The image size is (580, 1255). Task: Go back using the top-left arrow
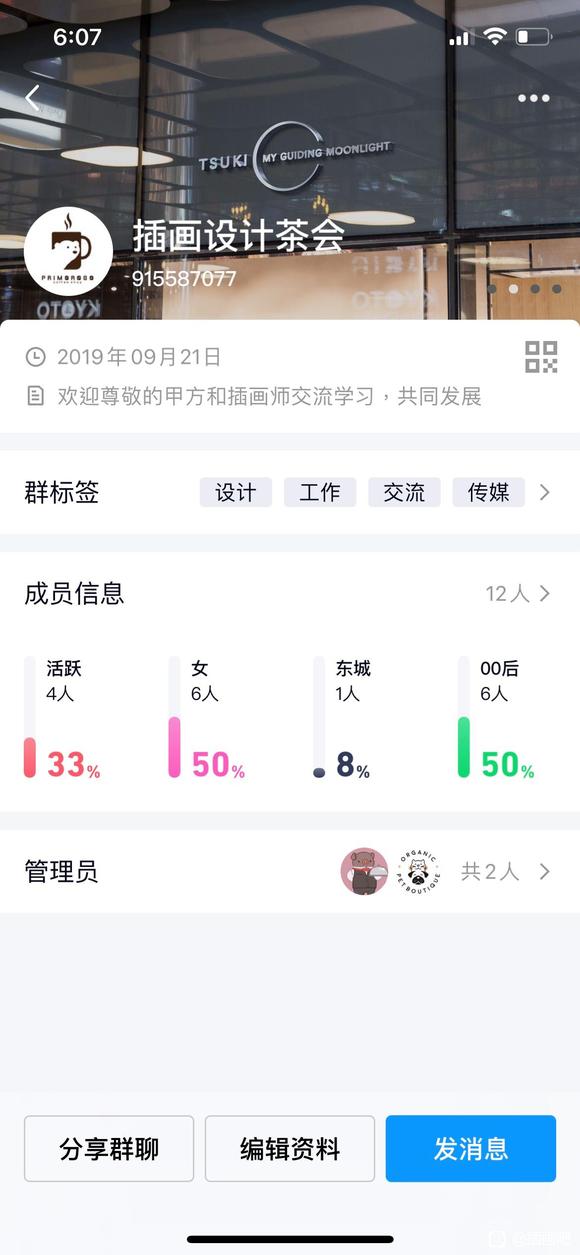[33, 98]
